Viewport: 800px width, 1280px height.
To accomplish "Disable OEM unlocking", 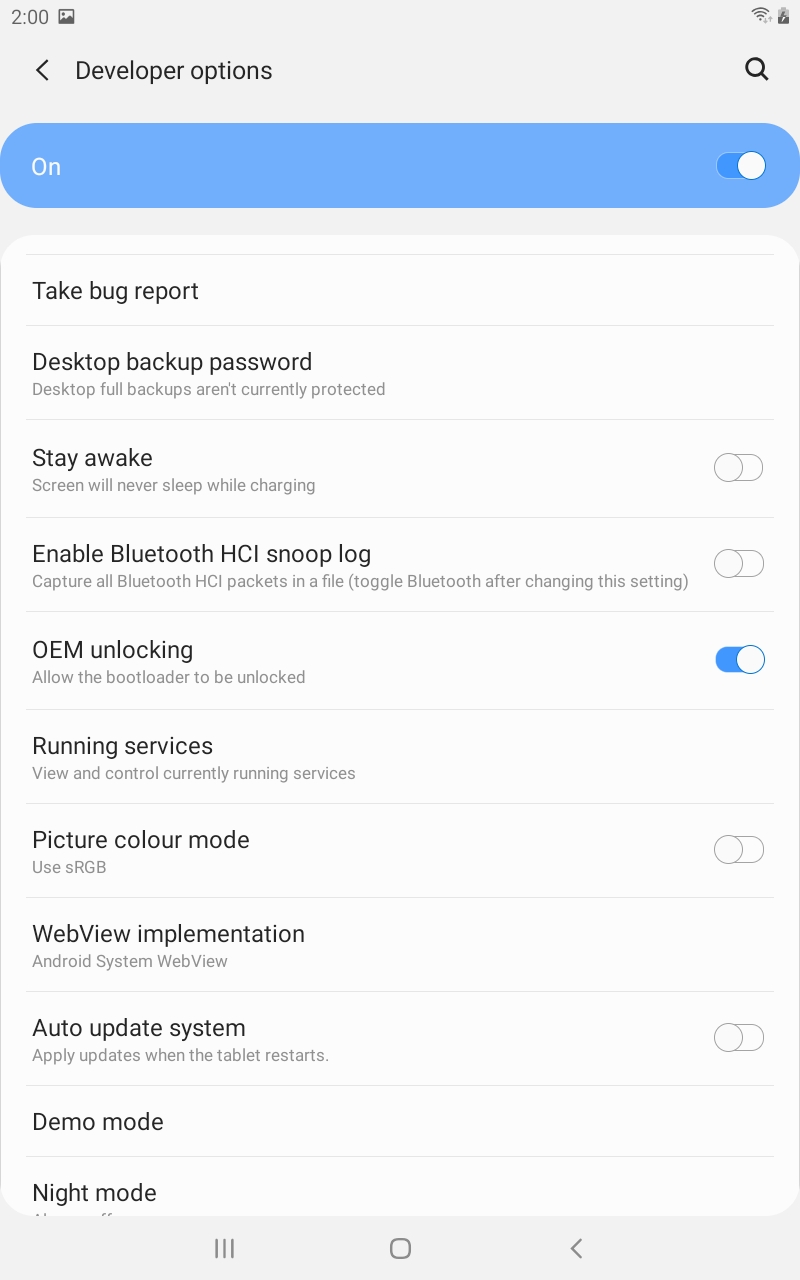I will pyautogui.click(x=740, y=660).
